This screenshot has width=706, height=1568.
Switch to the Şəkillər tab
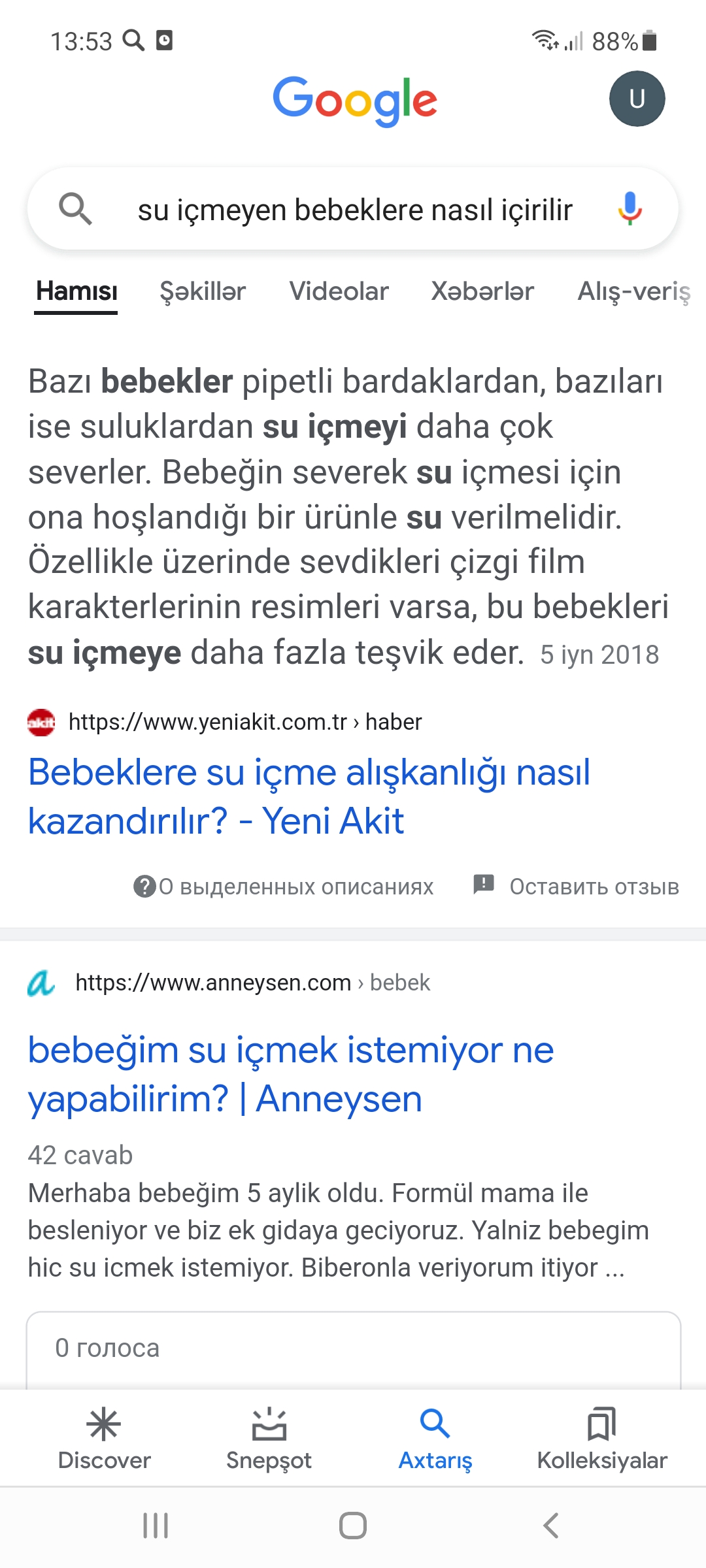(x=203, y=292)
